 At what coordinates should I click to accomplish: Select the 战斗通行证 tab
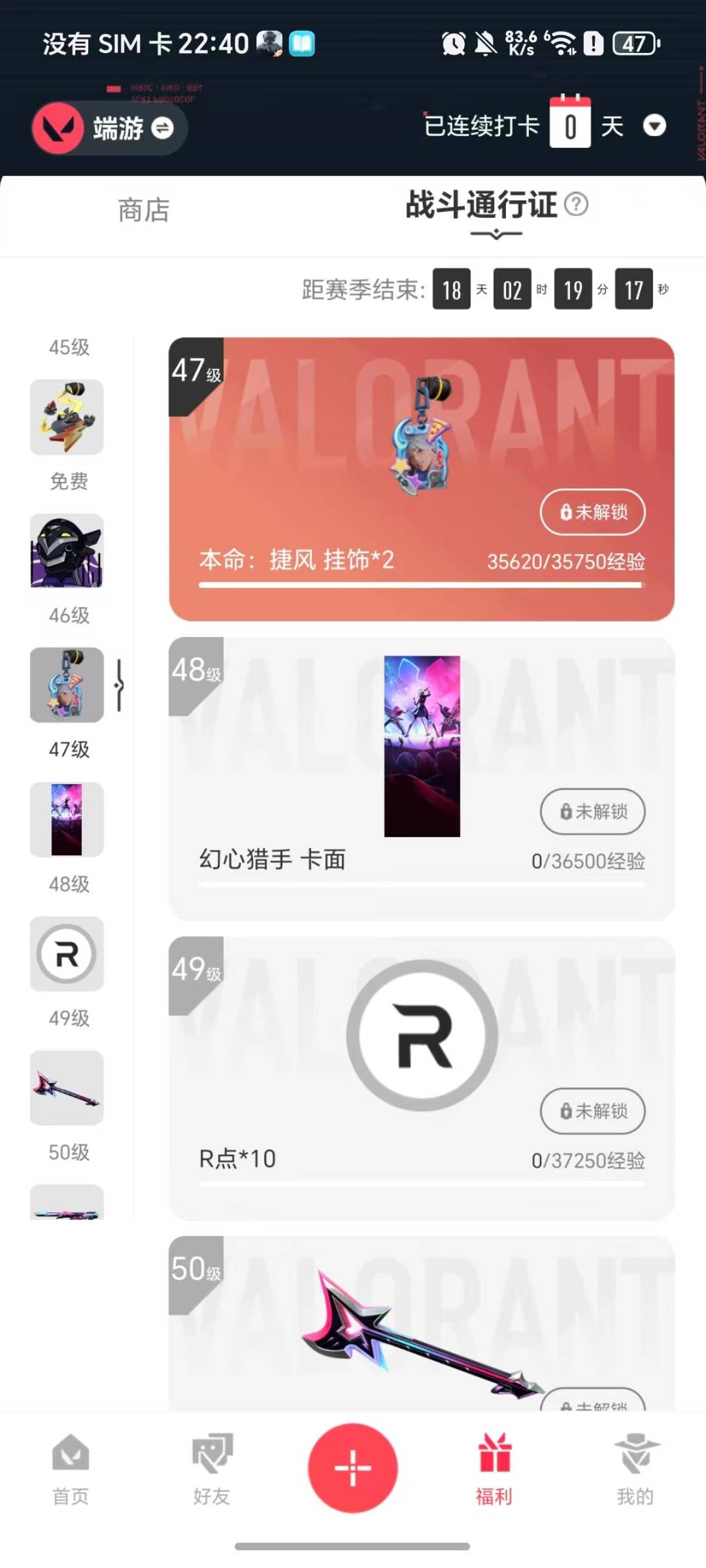480,205
